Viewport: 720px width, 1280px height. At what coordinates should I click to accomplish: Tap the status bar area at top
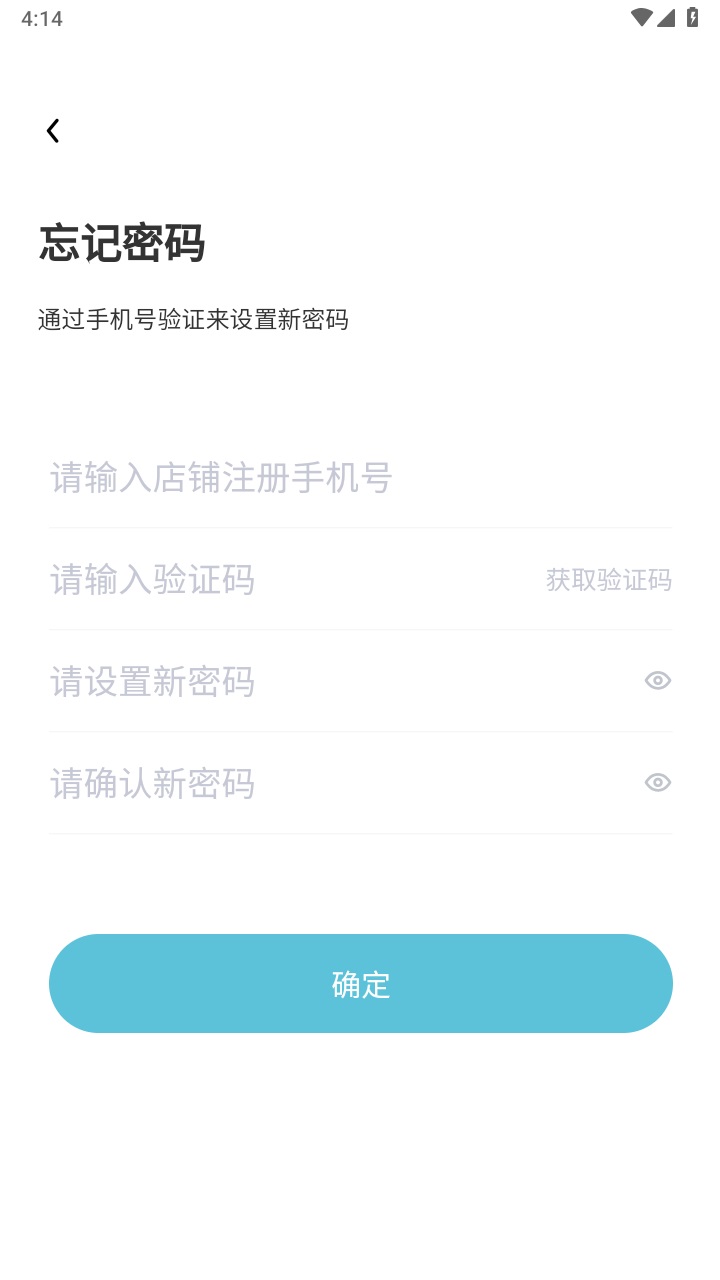tap(360, 17)
